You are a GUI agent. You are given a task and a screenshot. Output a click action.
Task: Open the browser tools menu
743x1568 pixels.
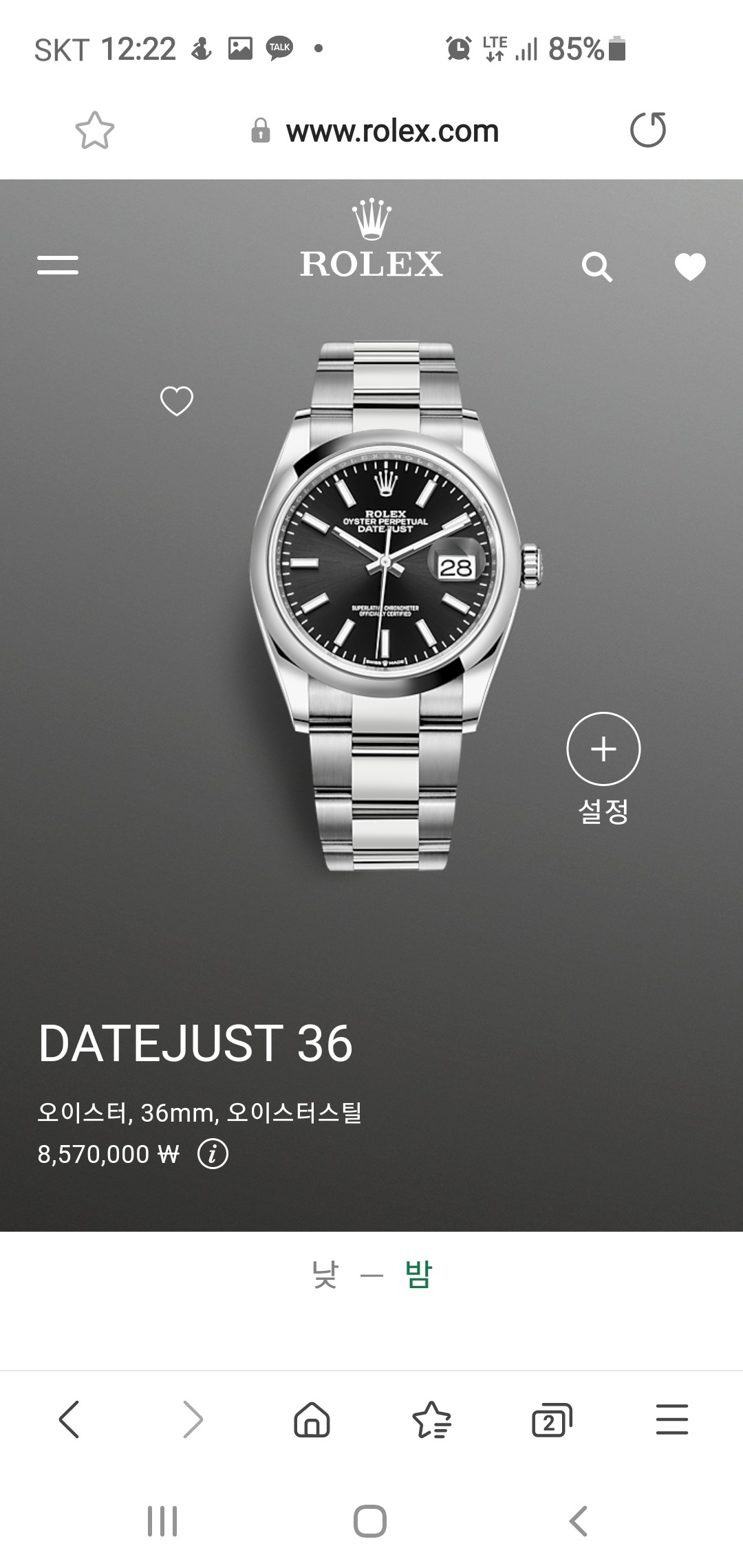(x=671, y=1419)
